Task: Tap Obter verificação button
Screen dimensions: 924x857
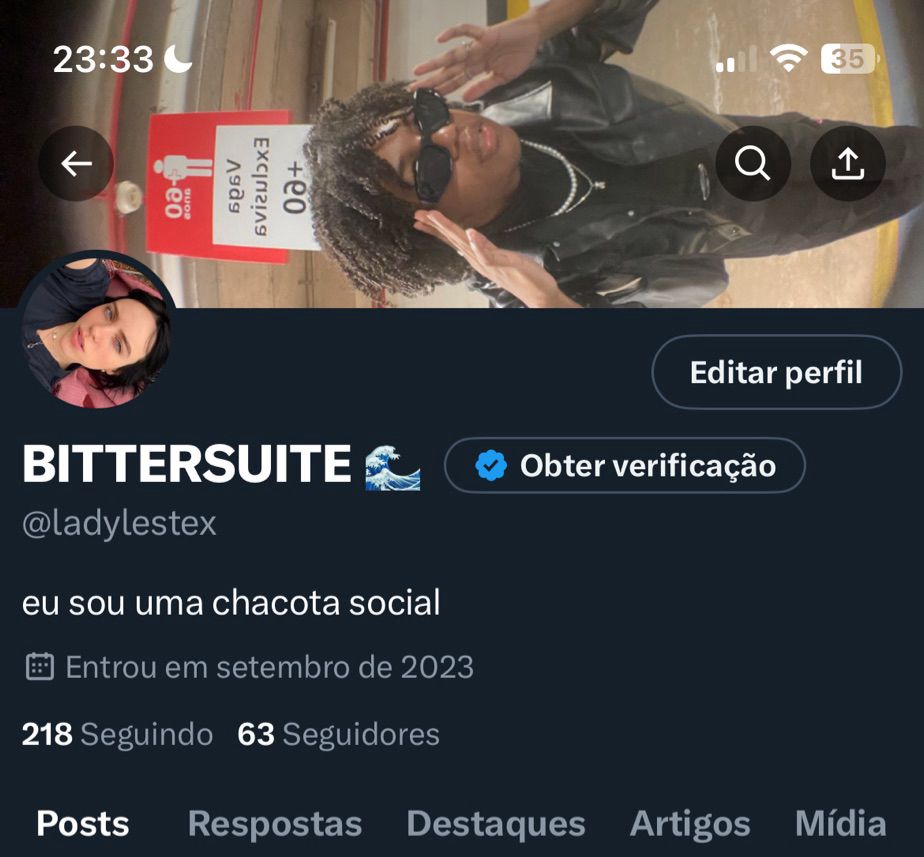Action: pyautogui.click(x=624, y=466)
